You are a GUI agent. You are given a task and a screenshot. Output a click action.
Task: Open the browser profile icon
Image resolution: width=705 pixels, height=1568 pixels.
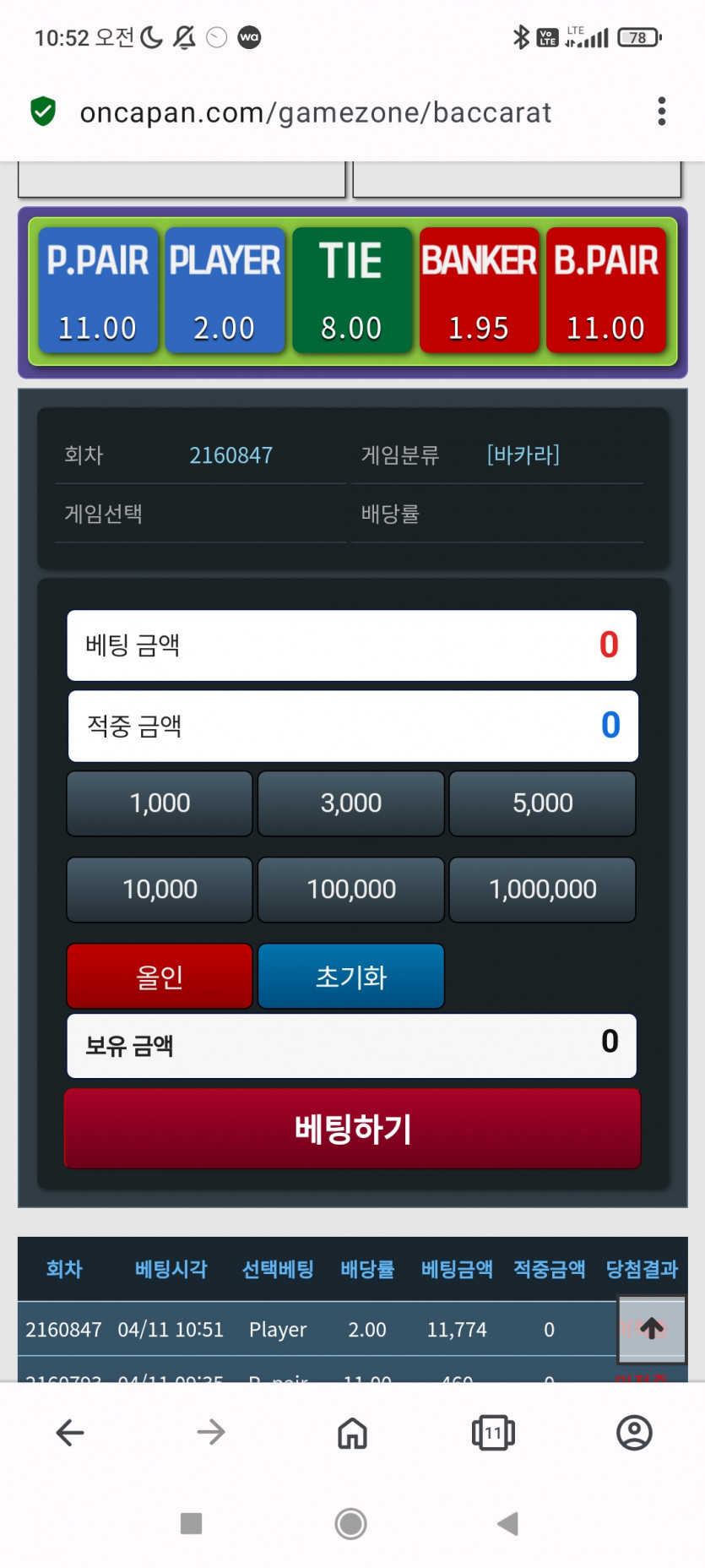(634, 1432)
